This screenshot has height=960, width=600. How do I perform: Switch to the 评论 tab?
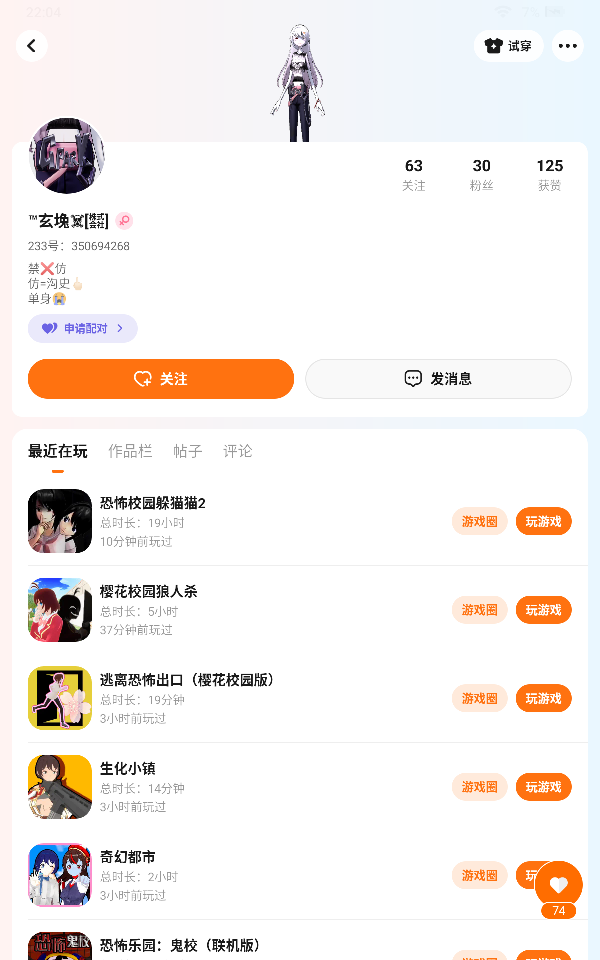(238, 451)
